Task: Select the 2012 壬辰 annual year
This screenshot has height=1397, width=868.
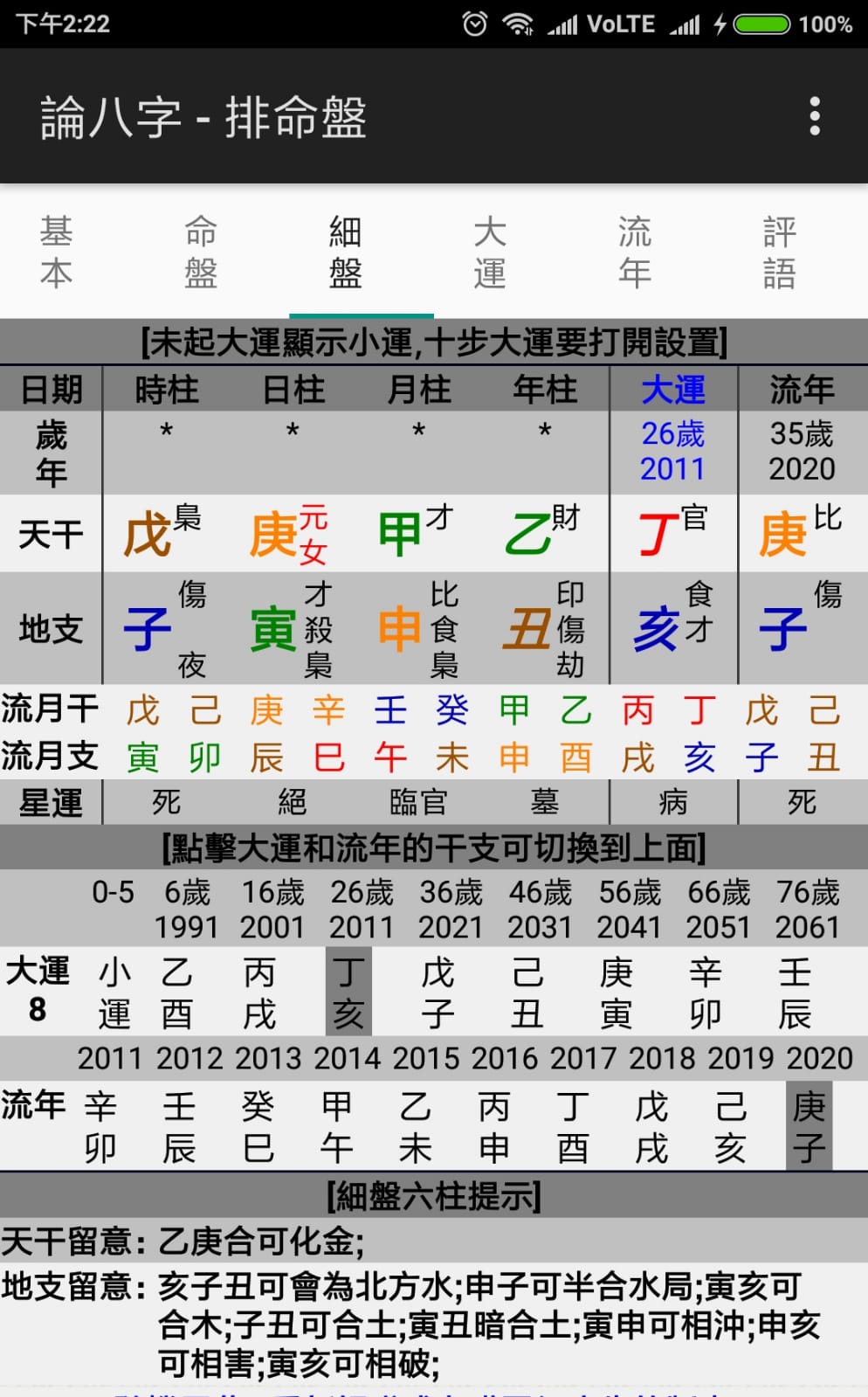Action: 179,1127
